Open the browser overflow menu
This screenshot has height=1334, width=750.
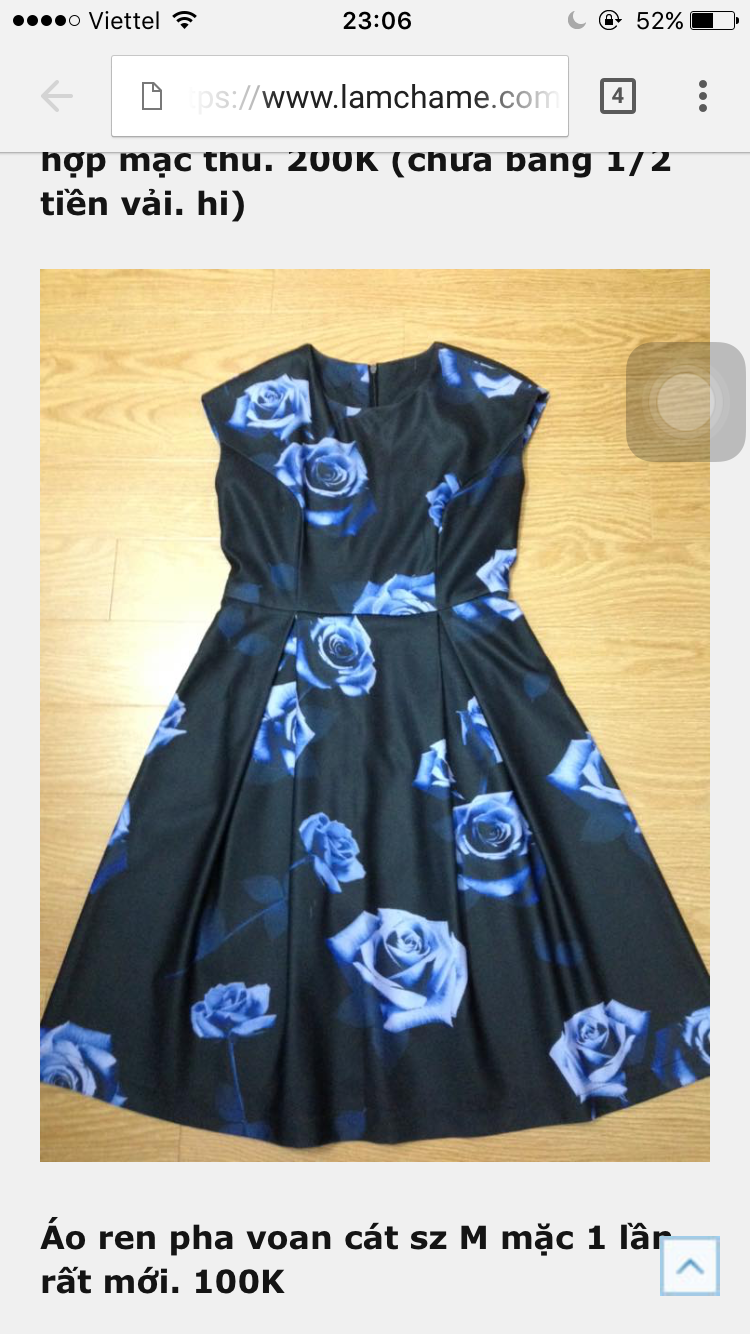coord(703,96)
